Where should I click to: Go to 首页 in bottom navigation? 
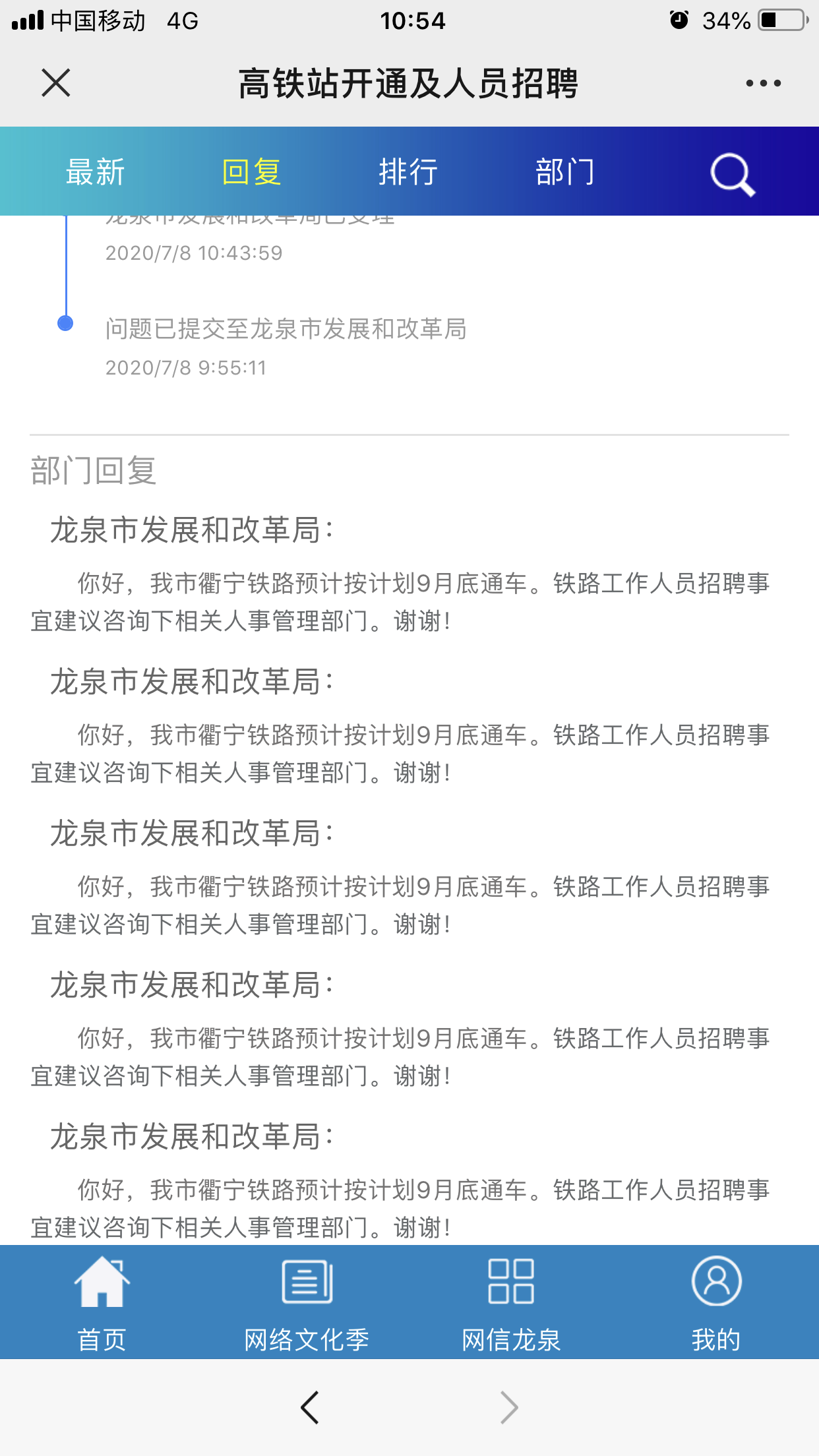pos(102,1302)
